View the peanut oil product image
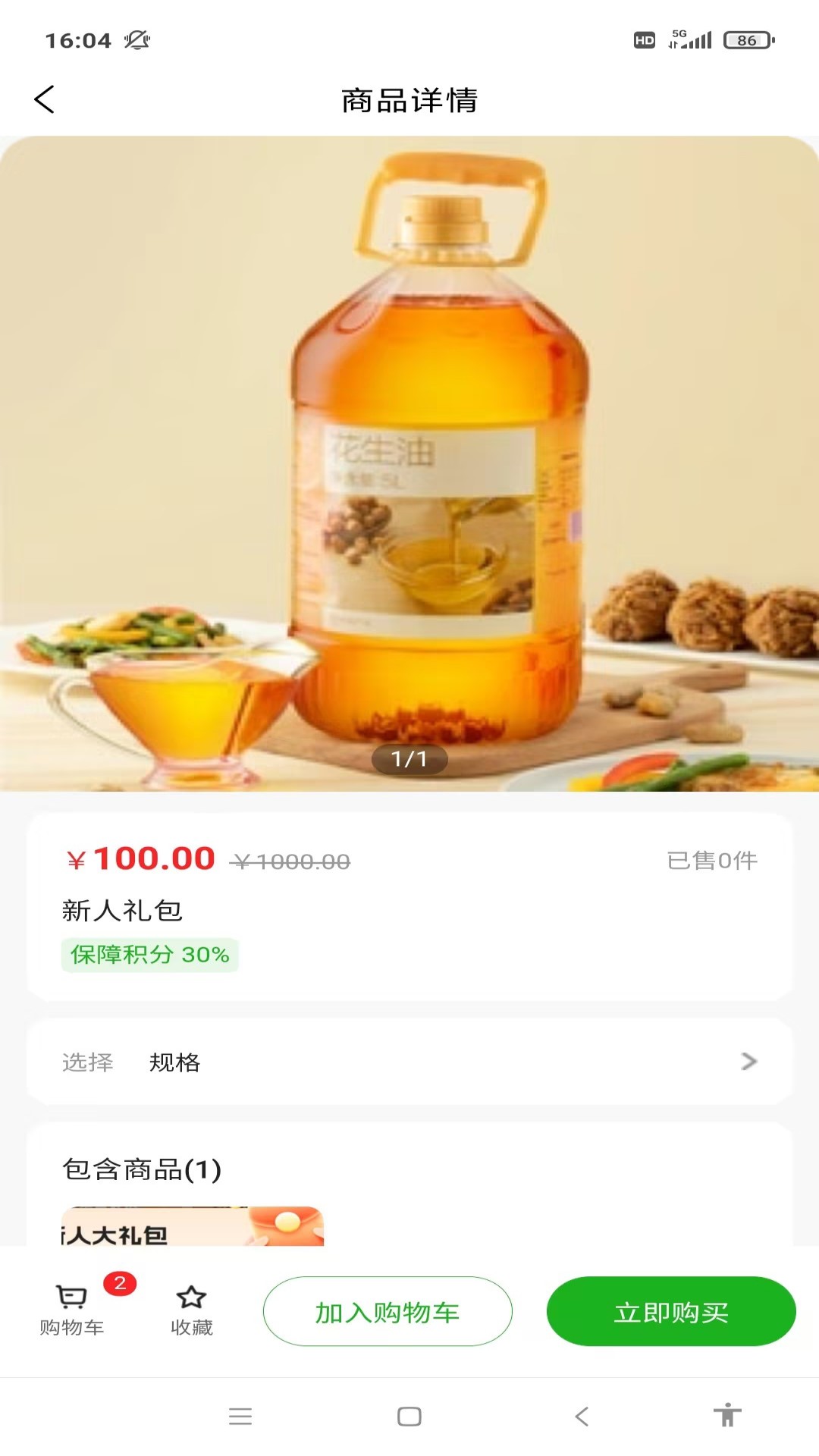 coord(409,463)
